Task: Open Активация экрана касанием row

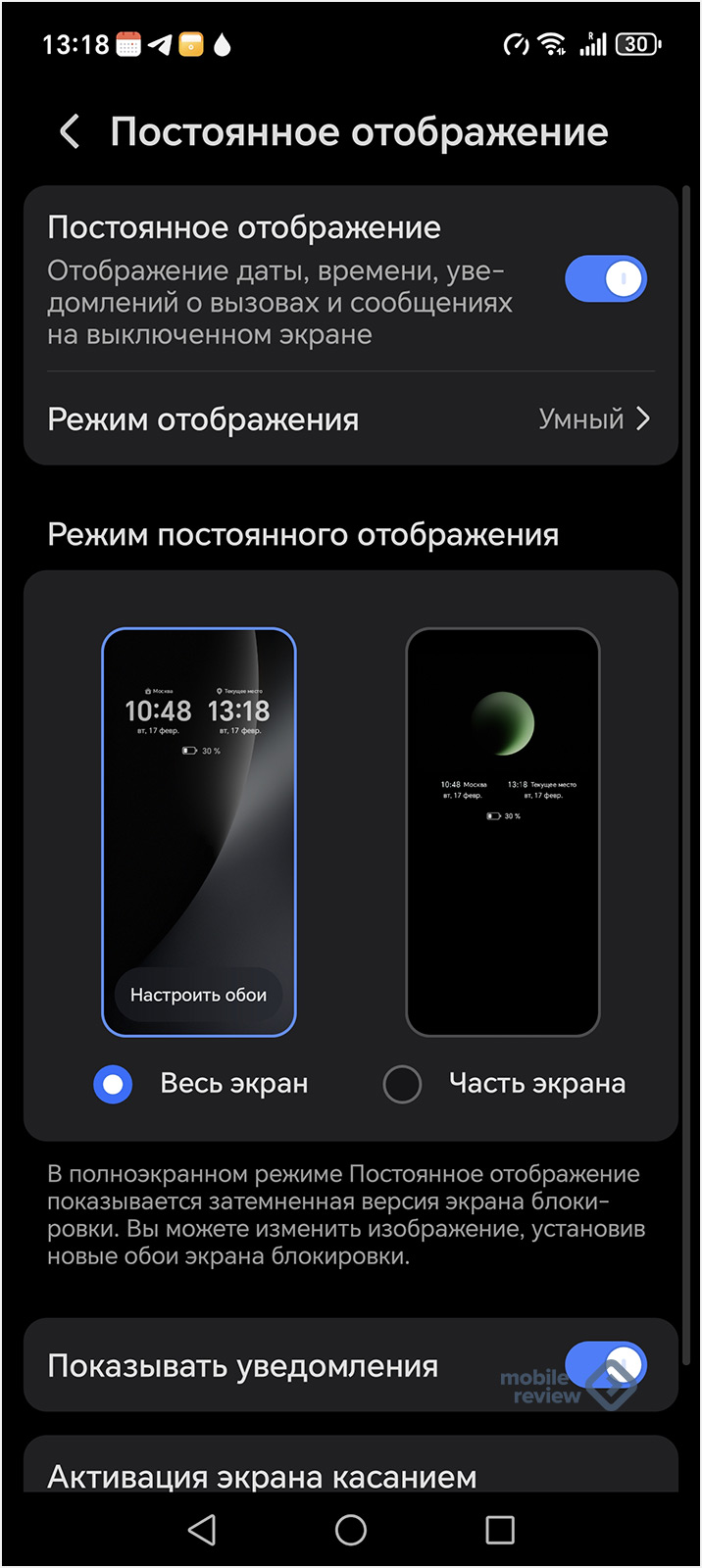Action: point(350,1473)
